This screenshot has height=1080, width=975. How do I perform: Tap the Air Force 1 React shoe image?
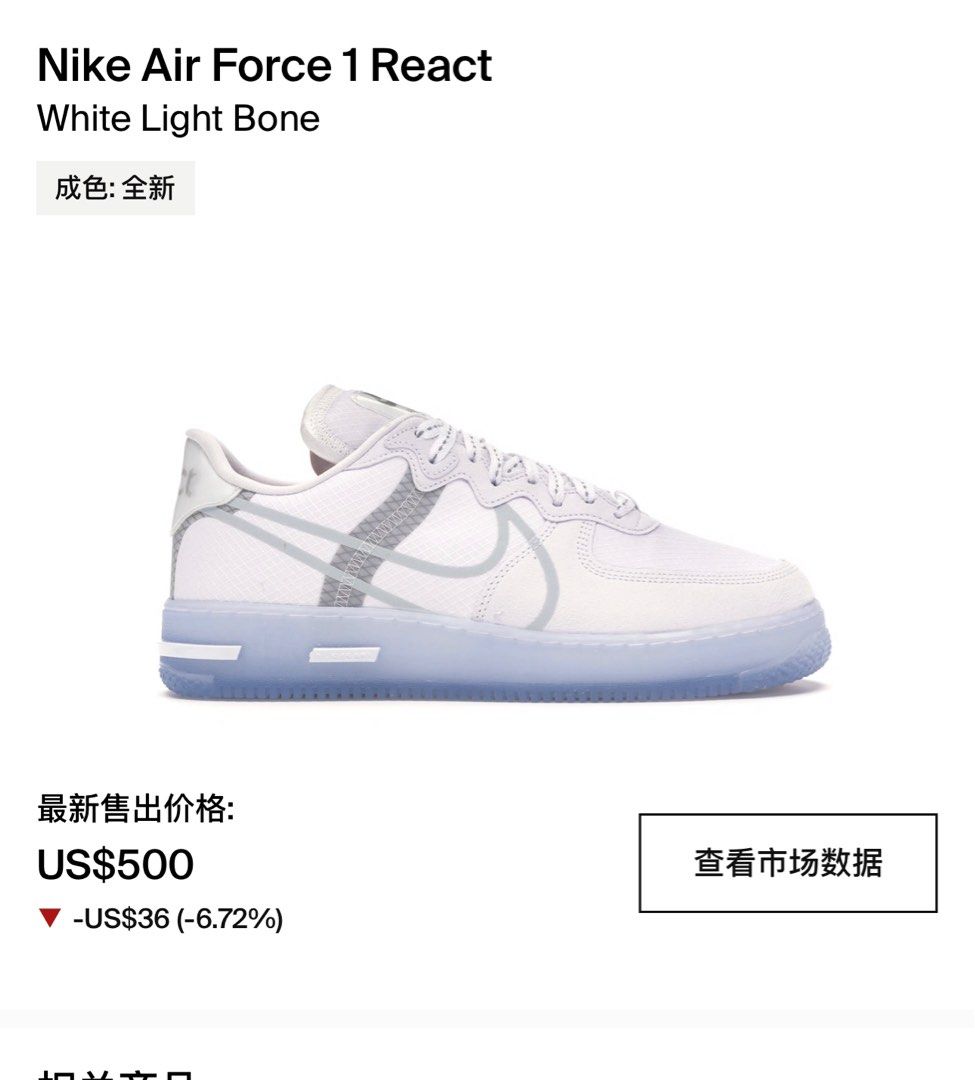[x=493, y=545]
